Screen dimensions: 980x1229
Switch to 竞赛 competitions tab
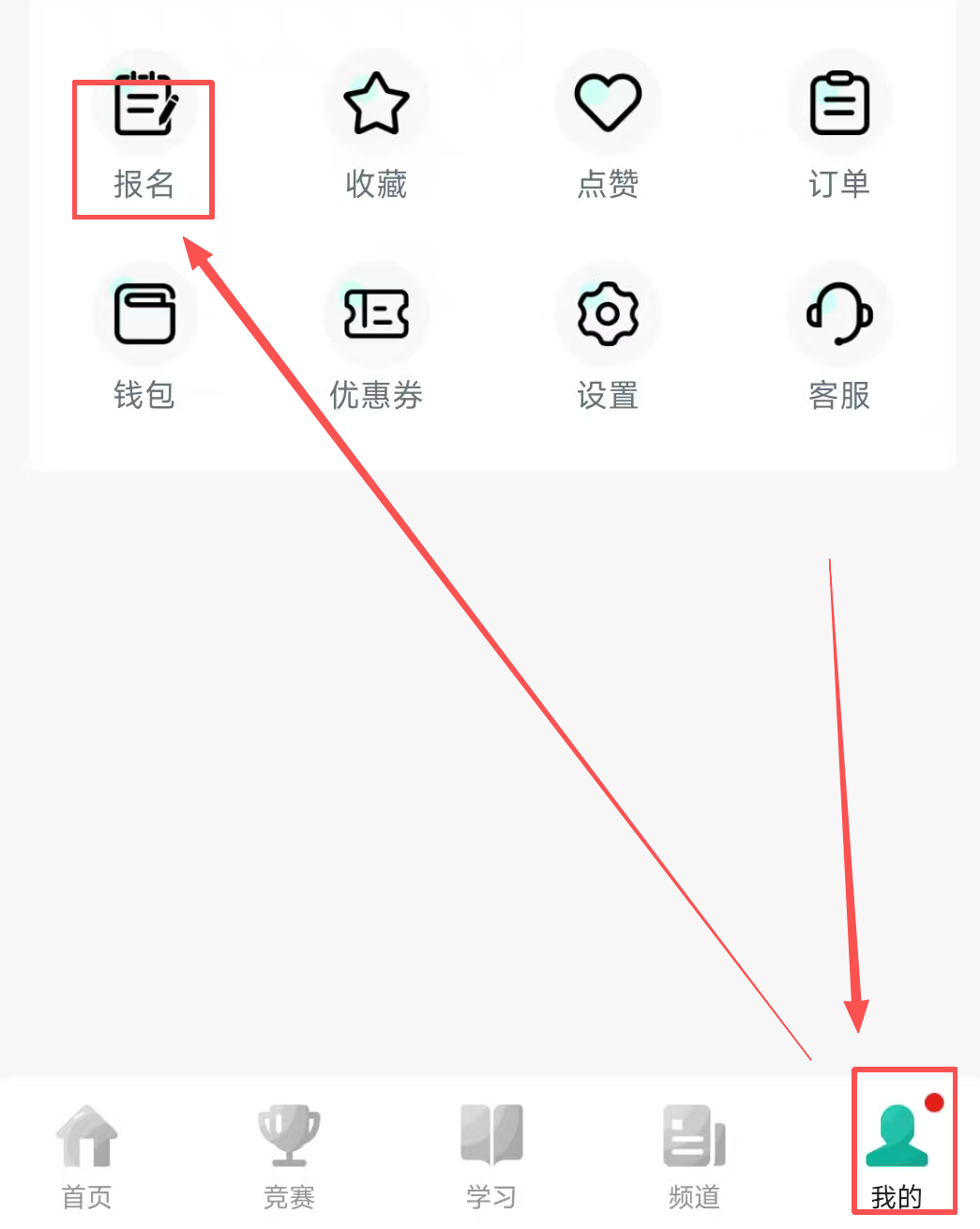coord(289,1157)
